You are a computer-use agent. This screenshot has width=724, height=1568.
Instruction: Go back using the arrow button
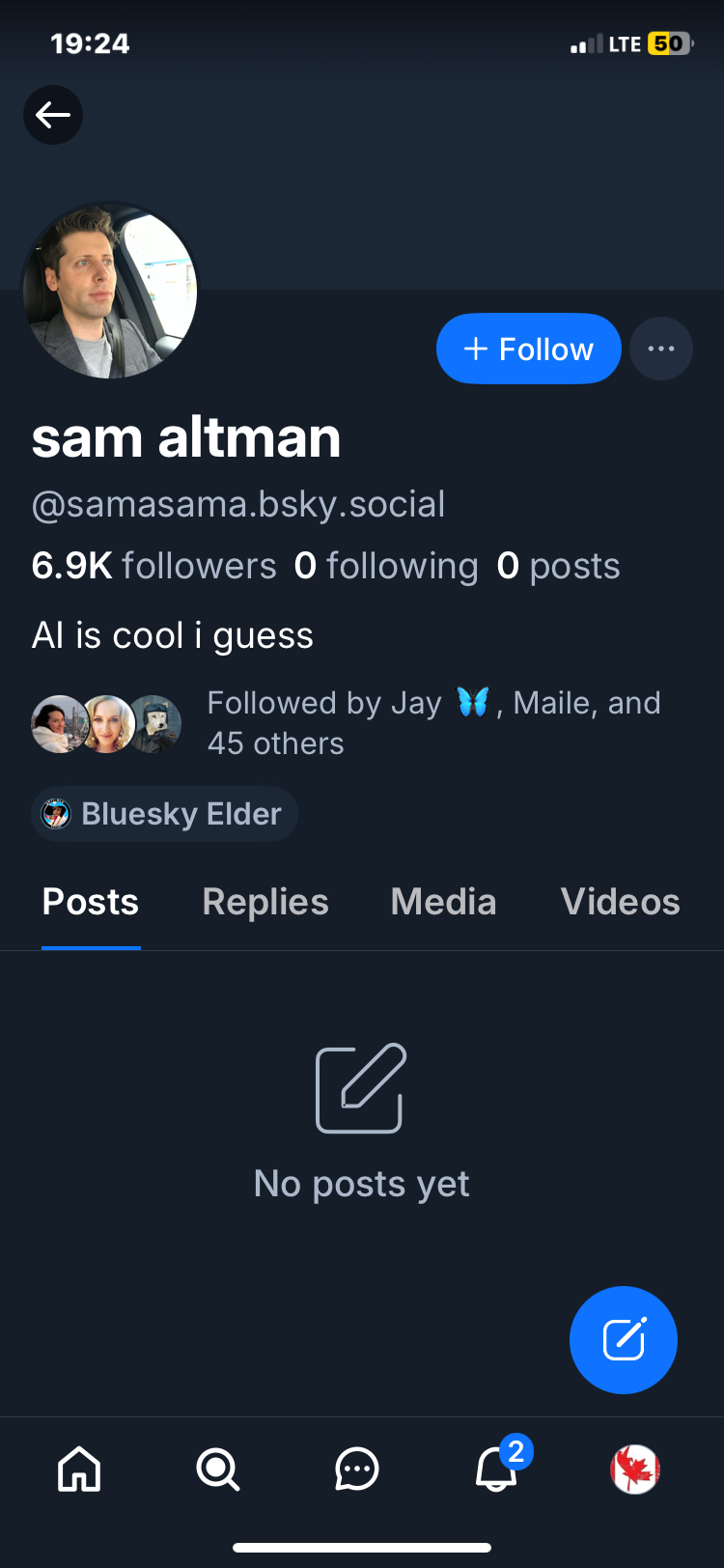click(53, 115)
